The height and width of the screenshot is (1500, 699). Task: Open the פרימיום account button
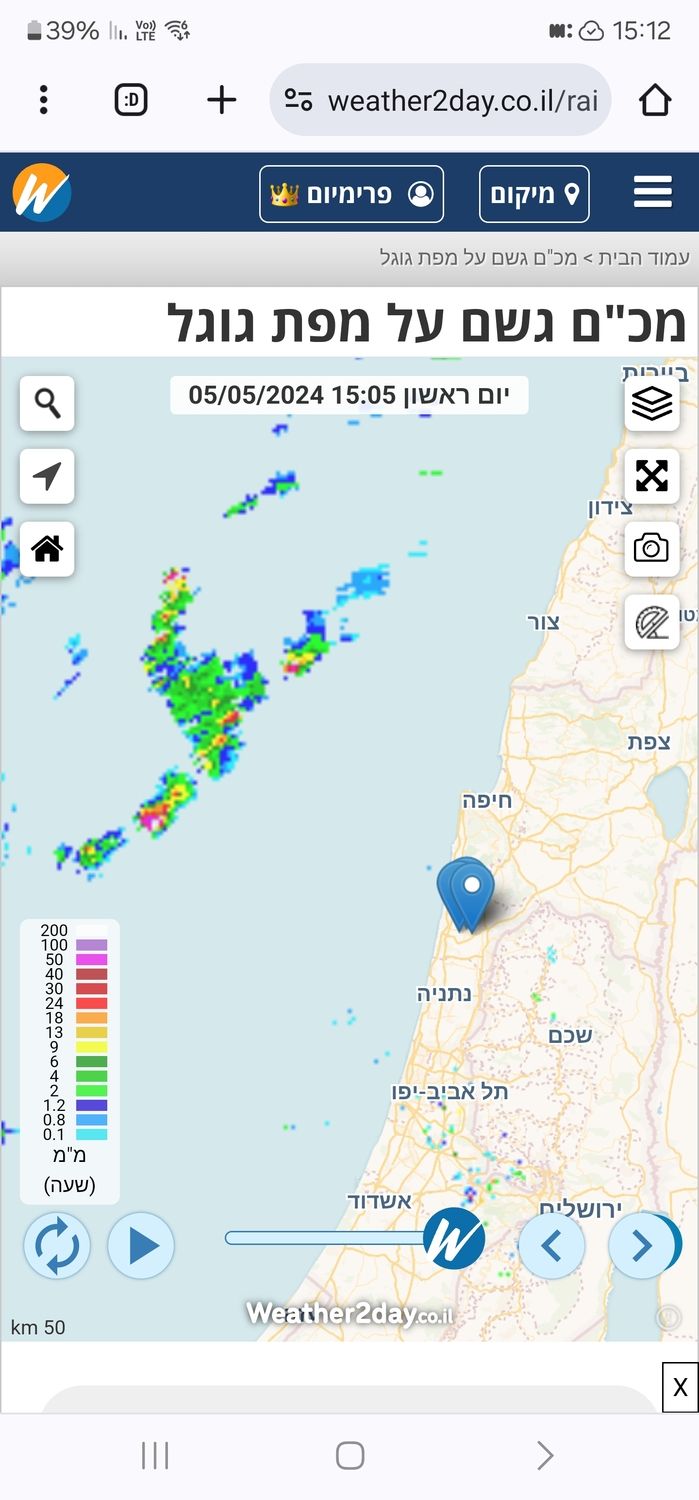tap(351, 193)
